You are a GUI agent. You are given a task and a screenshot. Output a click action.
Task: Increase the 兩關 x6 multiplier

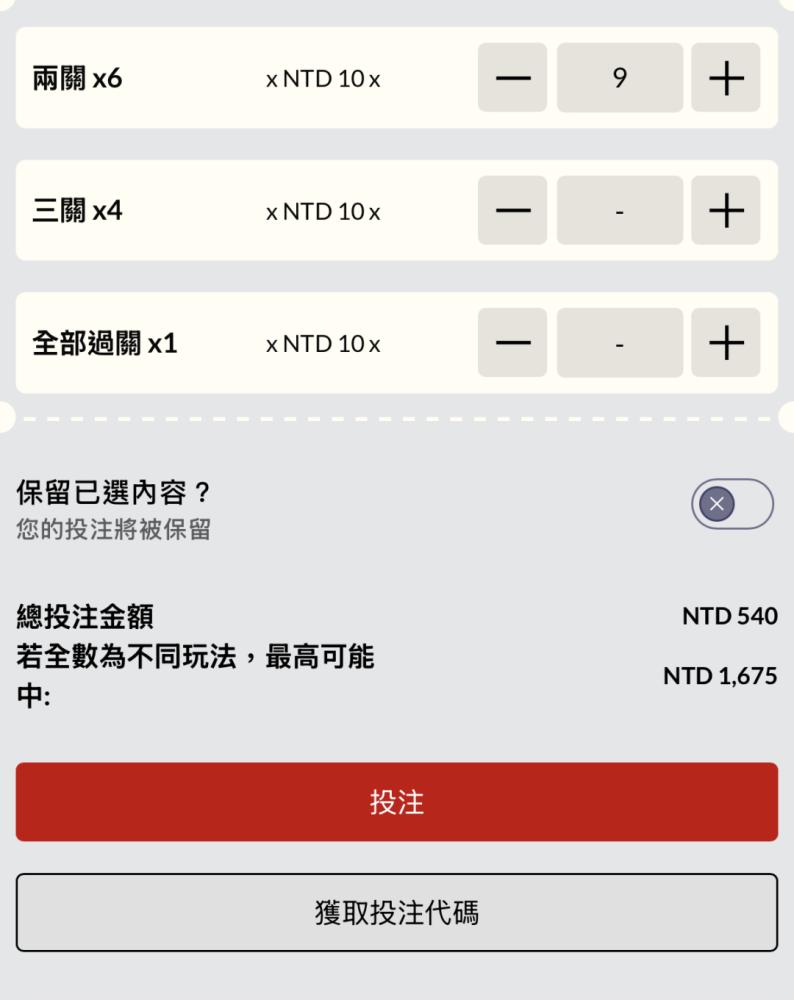(x=726, y=78)
